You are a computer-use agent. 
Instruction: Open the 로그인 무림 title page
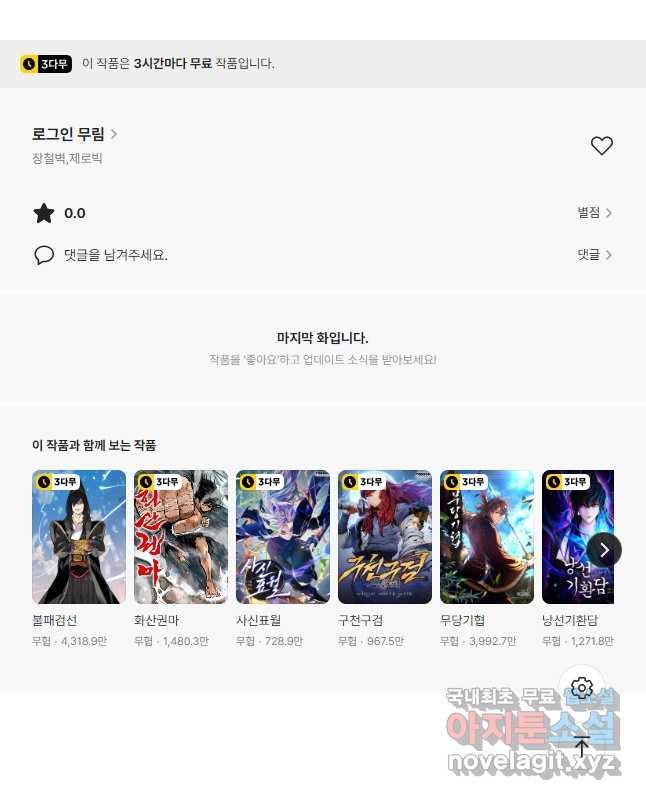[x=75, y=134]
